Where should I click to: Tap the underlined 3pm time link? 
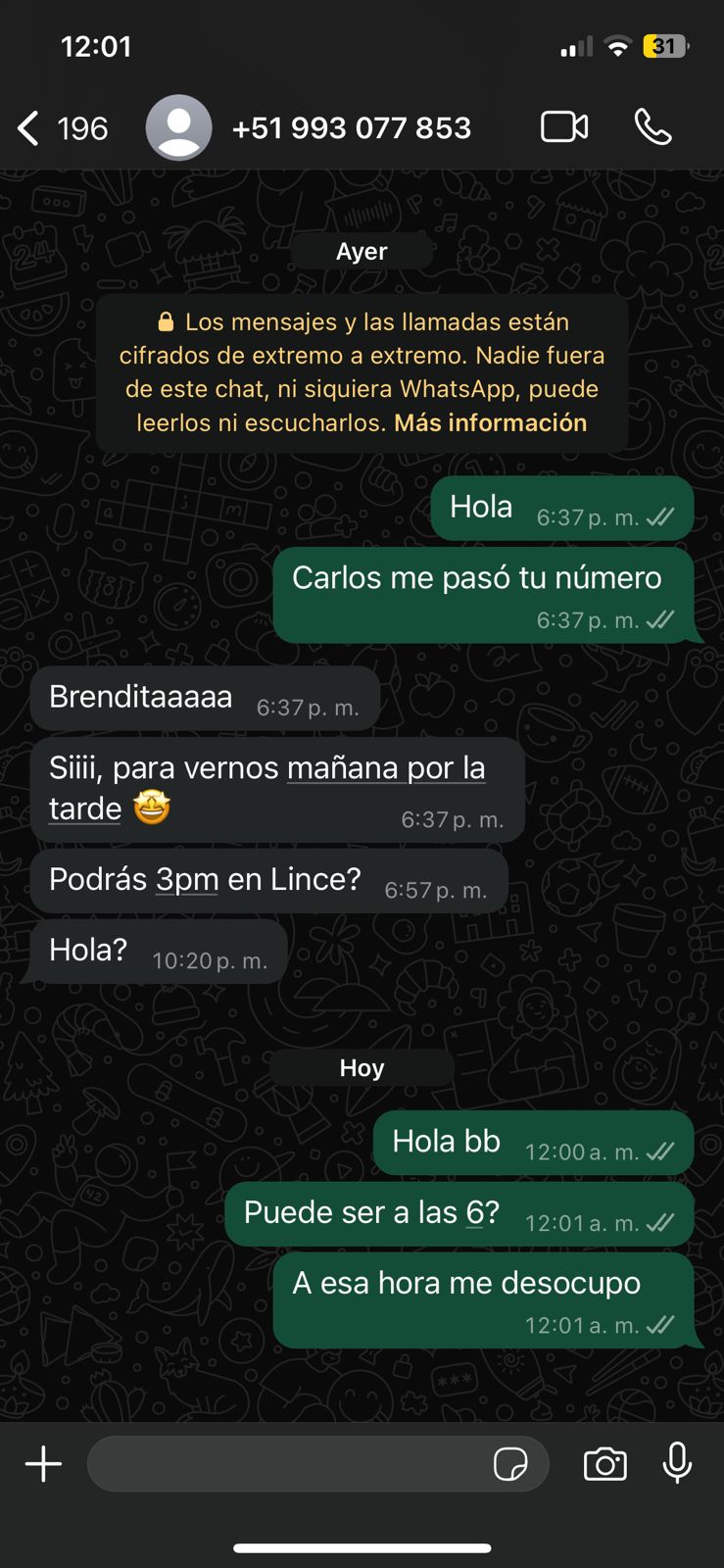[187, 879]
